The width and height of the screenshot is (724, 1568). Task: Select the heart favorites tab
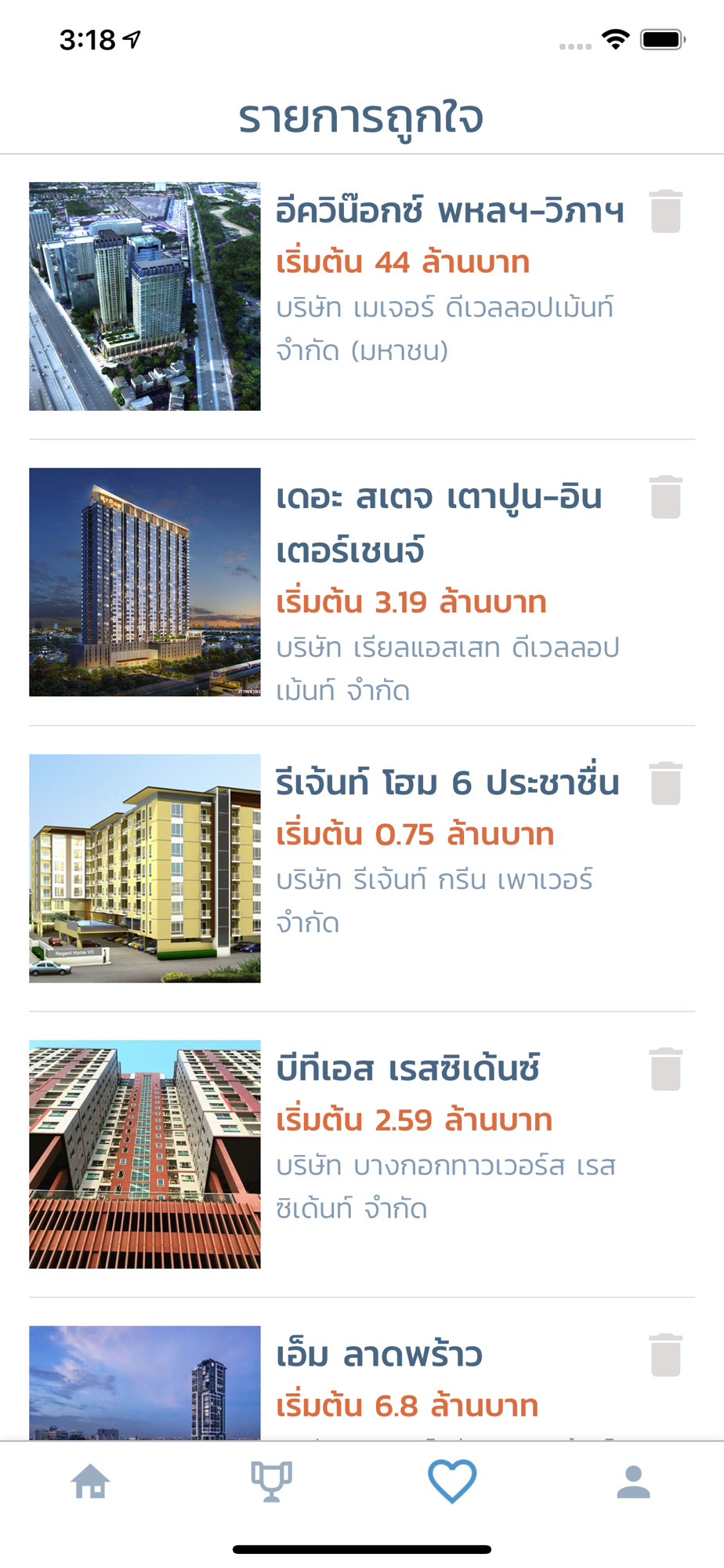452,1482
